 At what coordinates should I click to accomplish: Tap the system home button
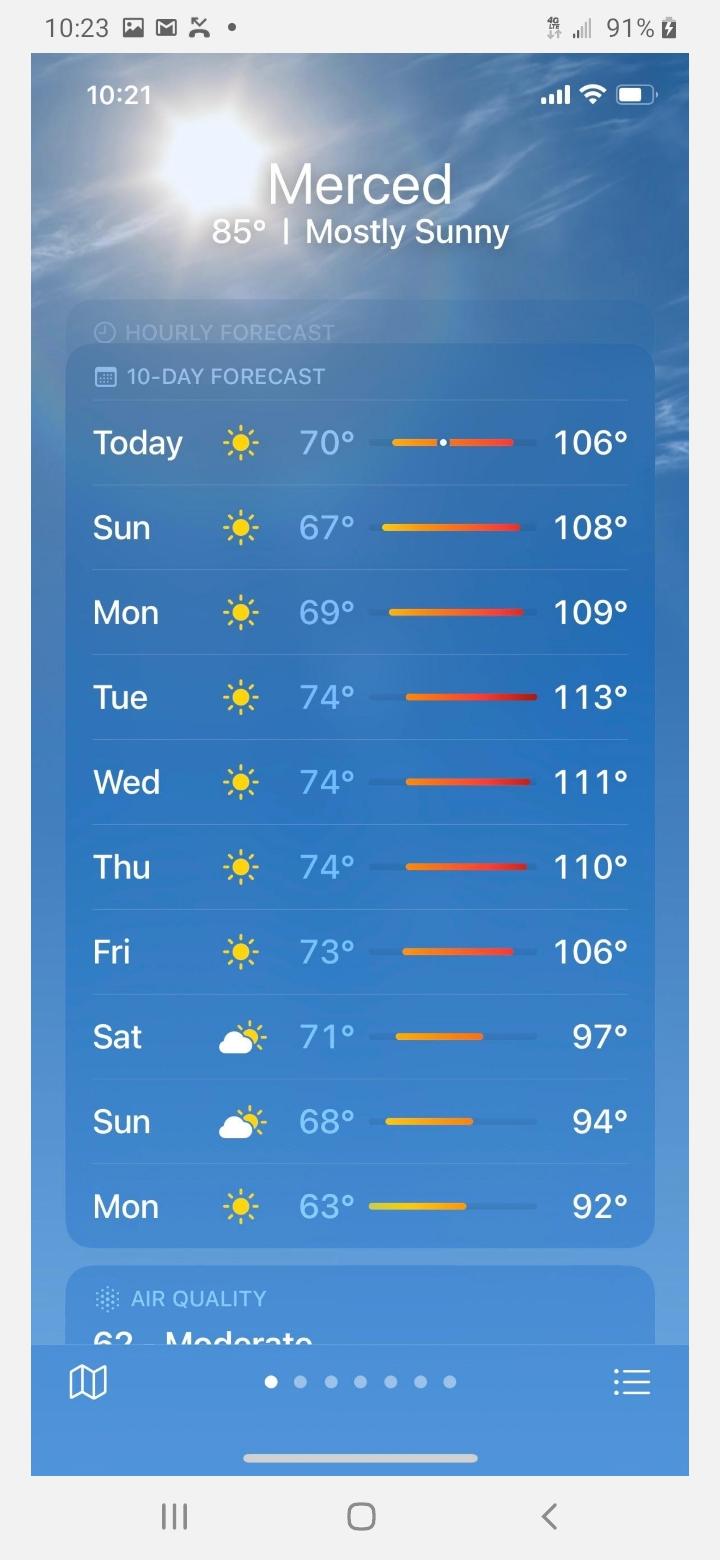click(x=361, y=1516)
